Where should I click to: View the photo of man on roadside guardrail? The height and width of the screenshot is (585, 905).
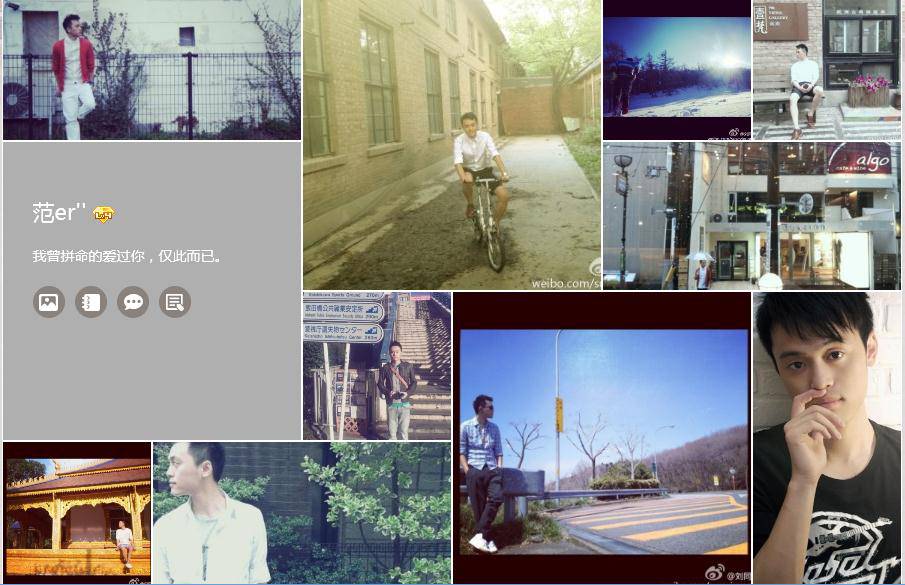point(602,440)
